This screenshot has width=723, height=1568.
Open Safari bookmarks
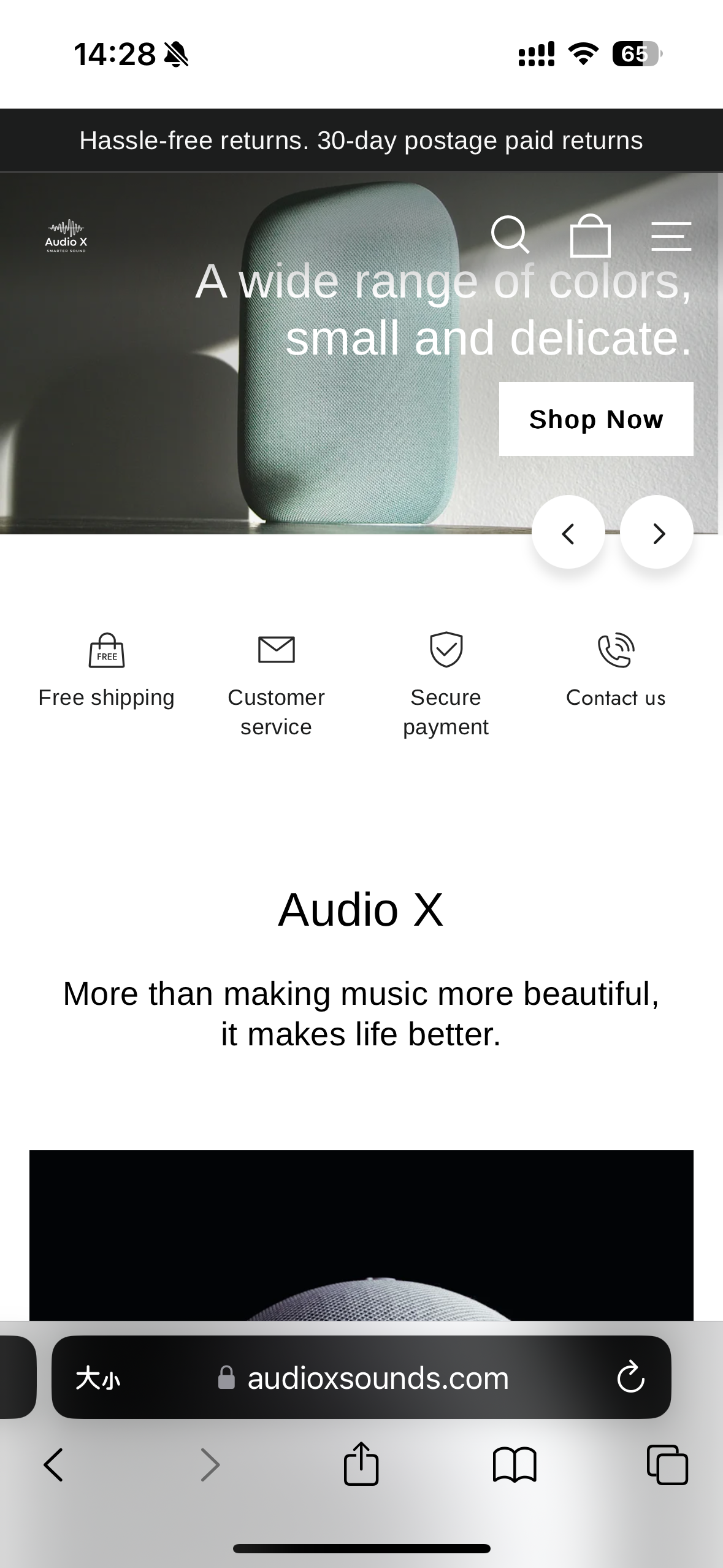pyautogui.click(x=515, y=1465)
